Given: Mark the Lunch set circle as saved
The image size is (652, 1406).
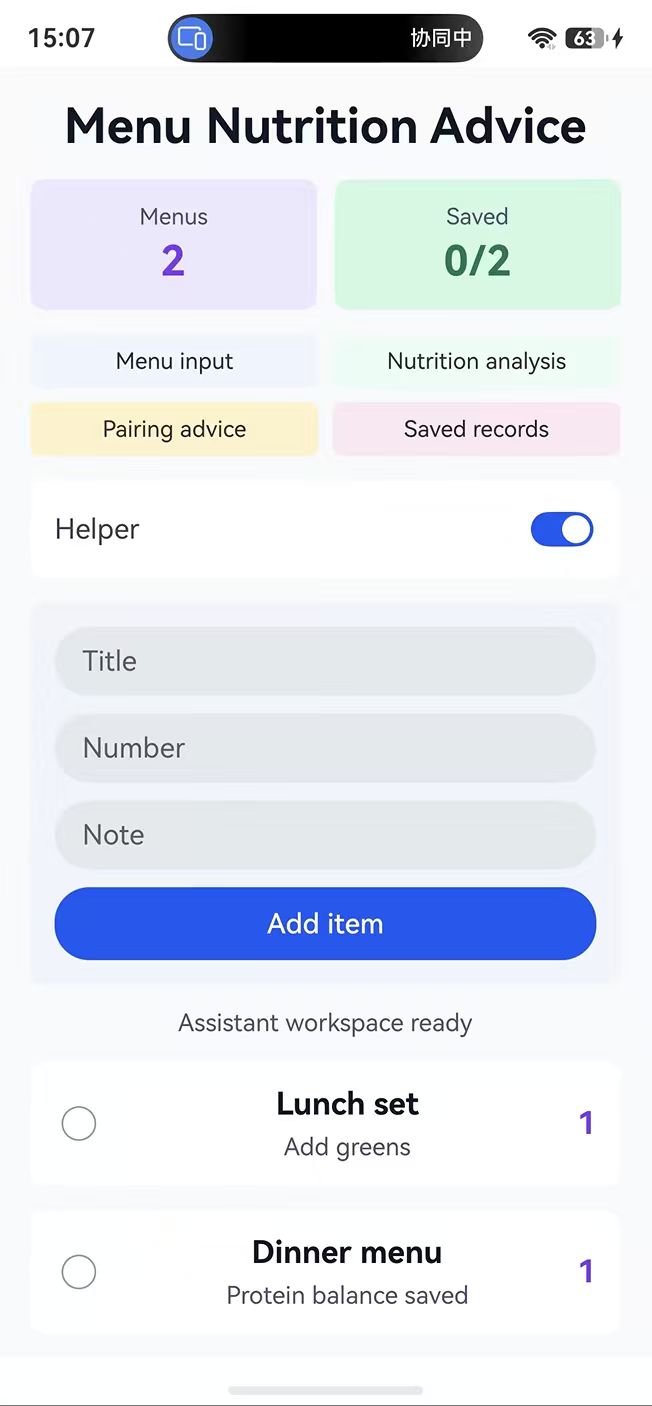Looking at the screenshot, I should 79,1124.
